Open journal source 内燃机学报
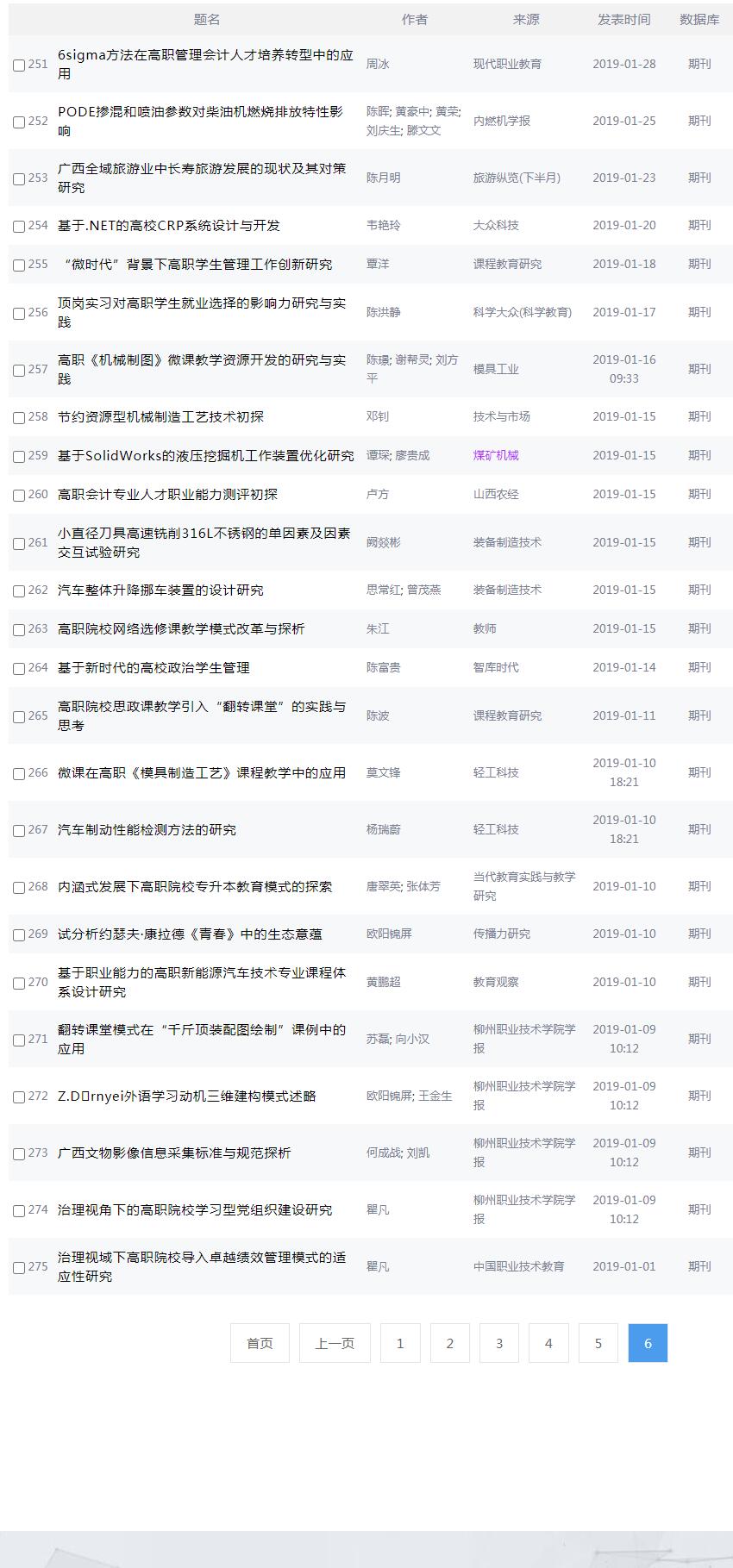Screen dimensions: 733x1568 click(x=501, y=121)
